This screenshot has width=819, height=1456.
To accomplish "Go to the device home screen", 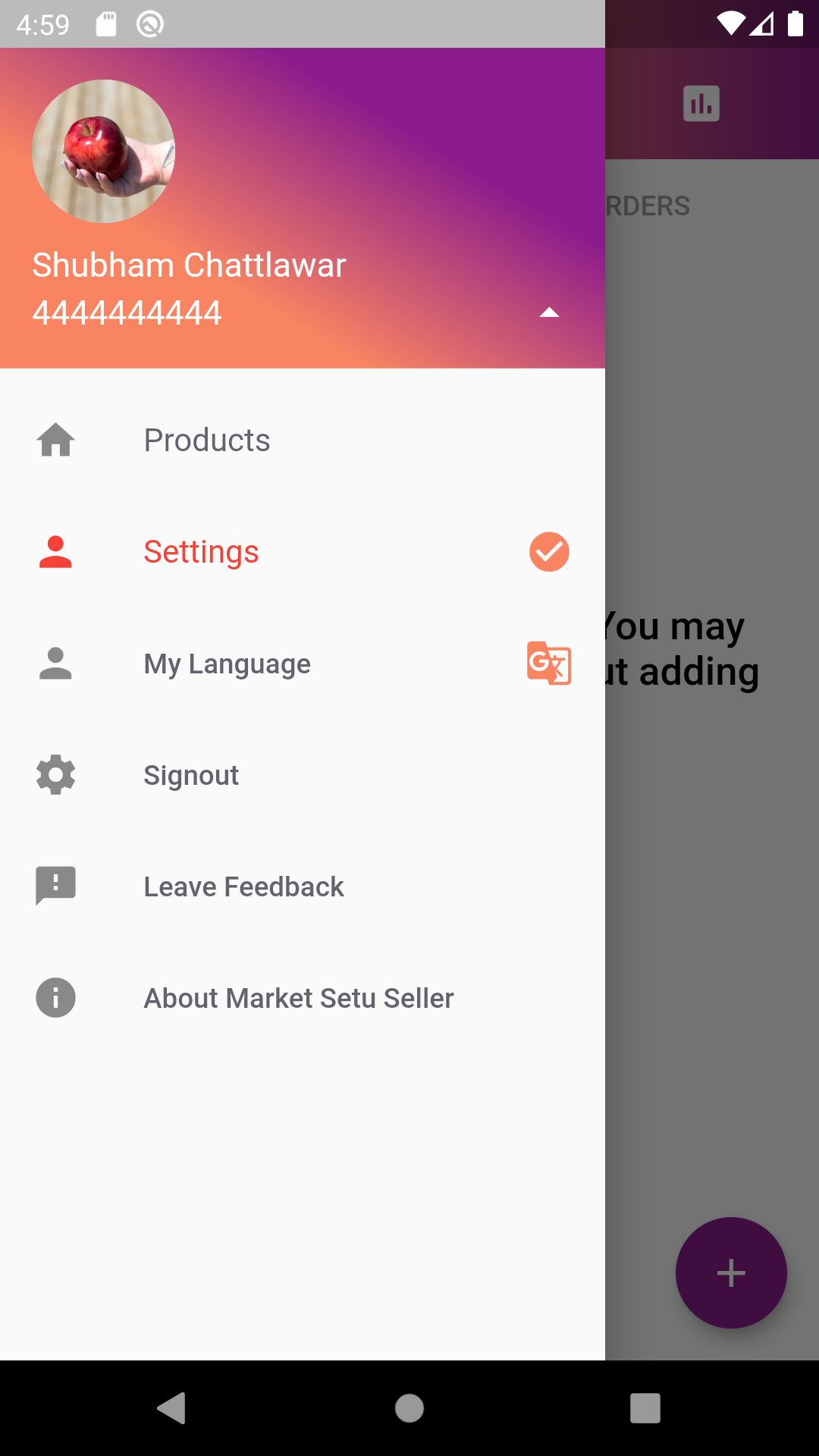I will [x=409, y=1408].
